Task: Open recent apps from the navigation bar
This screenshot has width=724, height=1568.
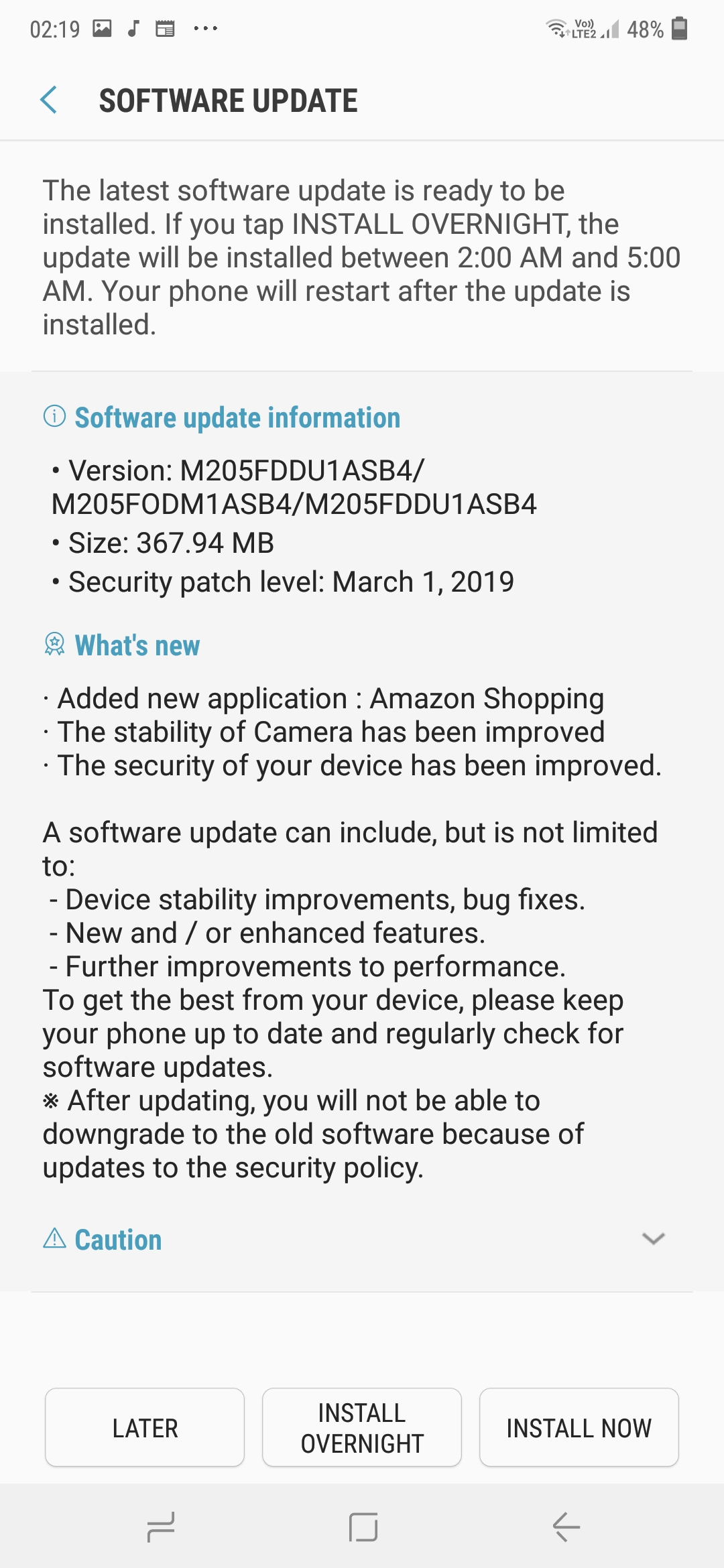Action: coord(161,1527)
